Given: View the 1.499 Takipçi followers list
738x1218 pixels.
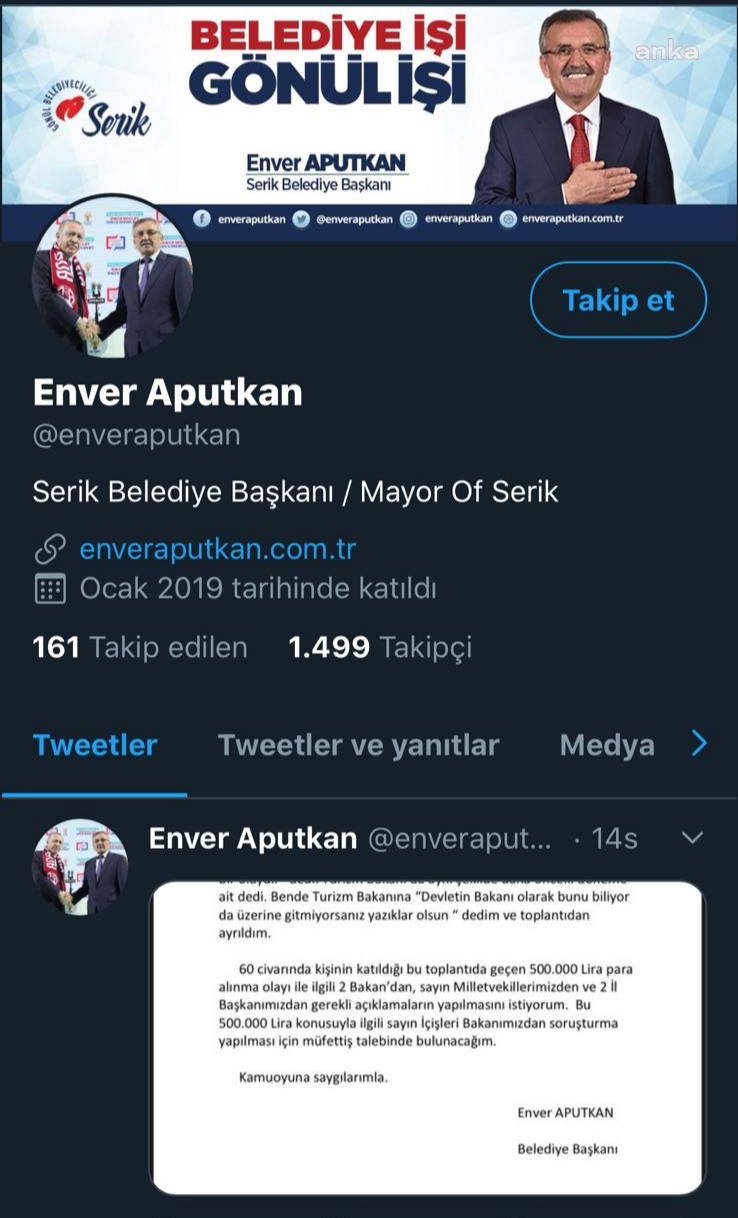Looking at the screenshot, I should click(380, 648).
